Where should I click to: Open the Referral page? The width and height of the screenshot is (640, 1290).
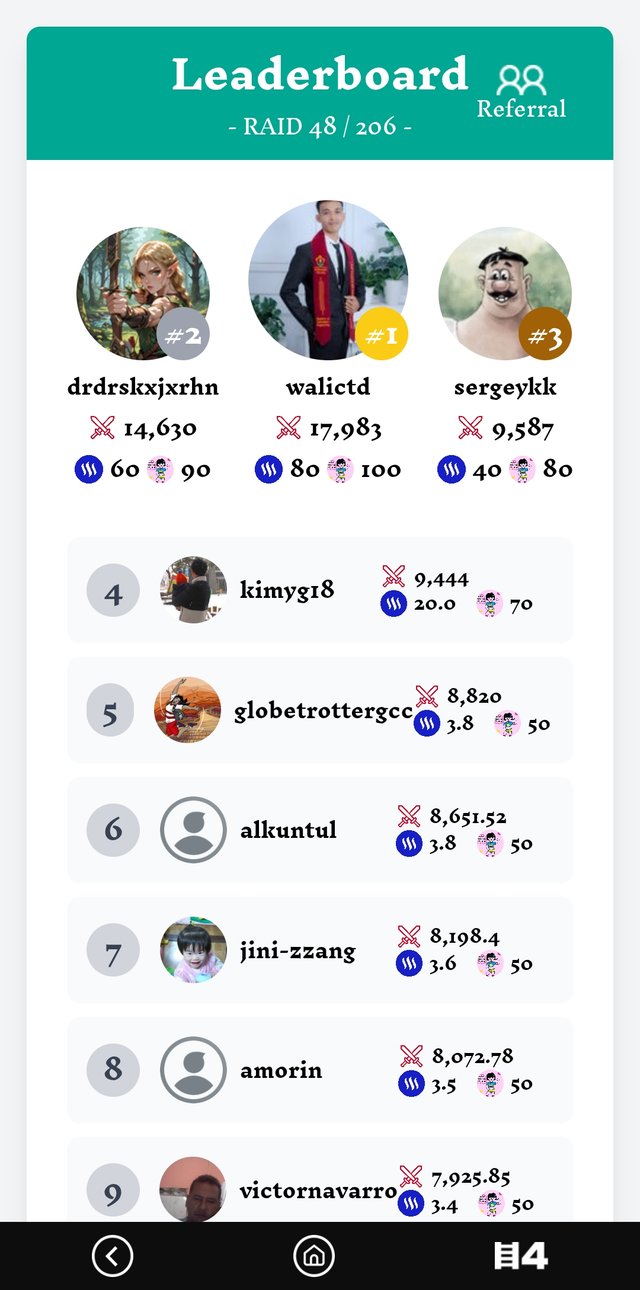tap(521, 92)
